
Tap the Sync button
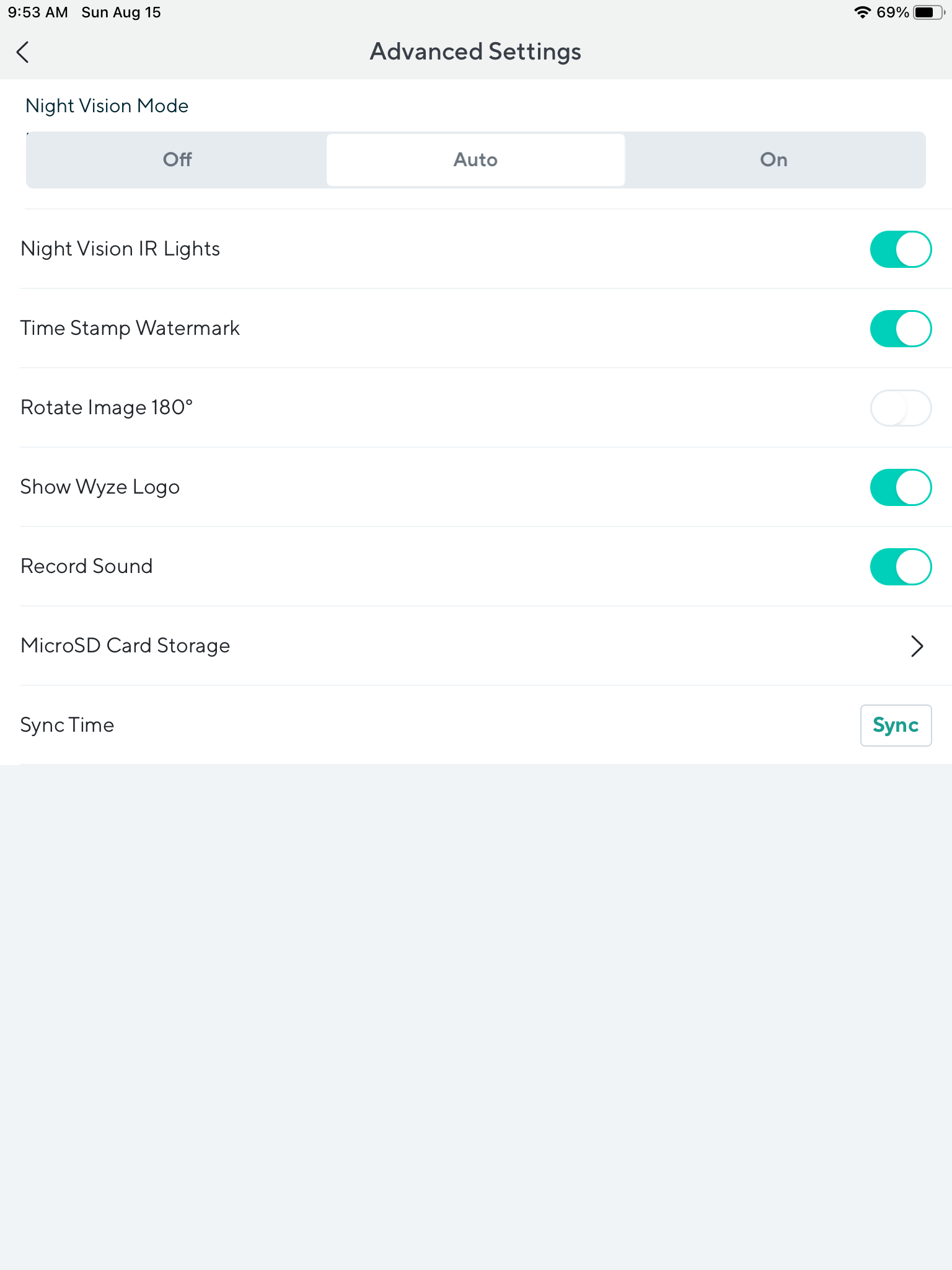pyautogui.click(x=896, y=726)
